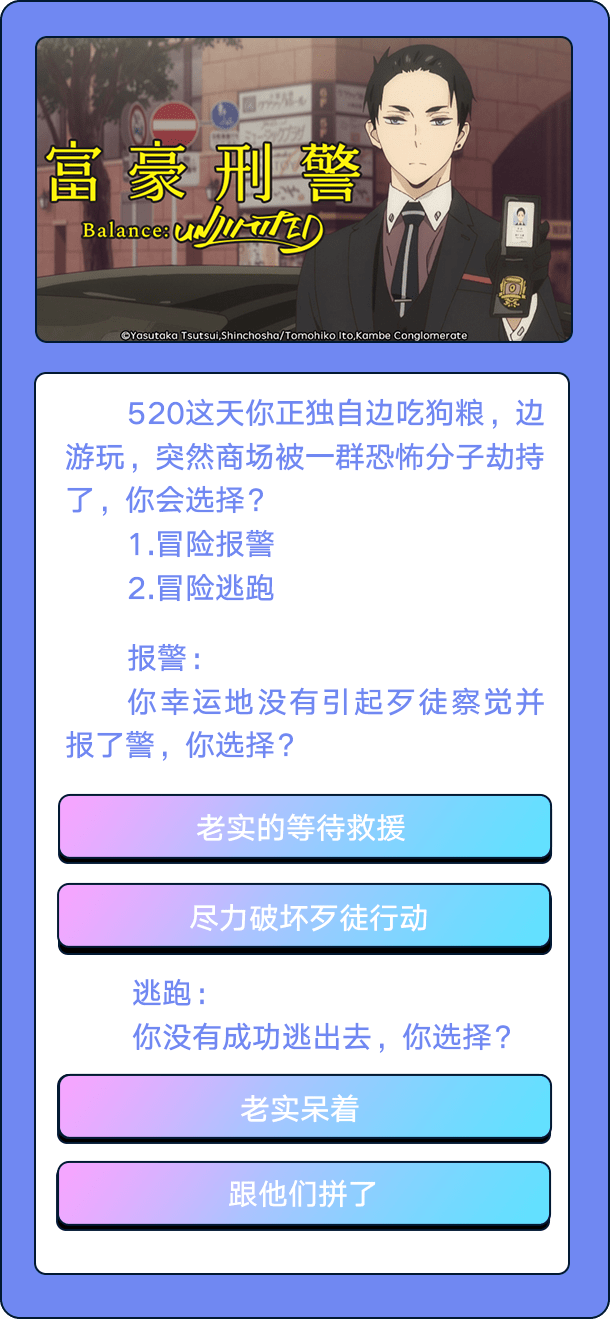The width and height of the screenshot is (610, 1319).
Task: Select 尽力破坏歹徒行动 button
Action: 304,916
